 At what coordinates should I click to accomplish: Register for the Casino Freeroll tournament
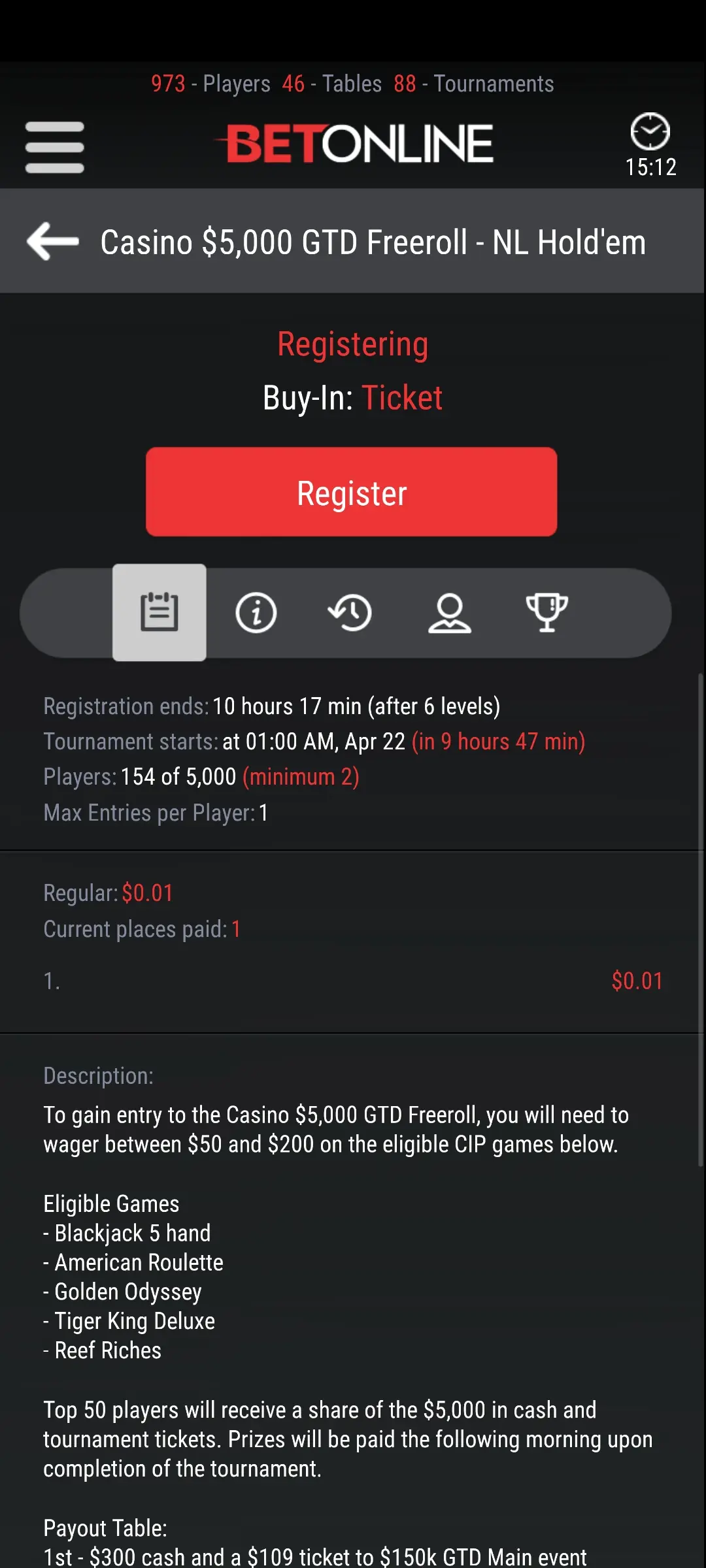point(352,492)
